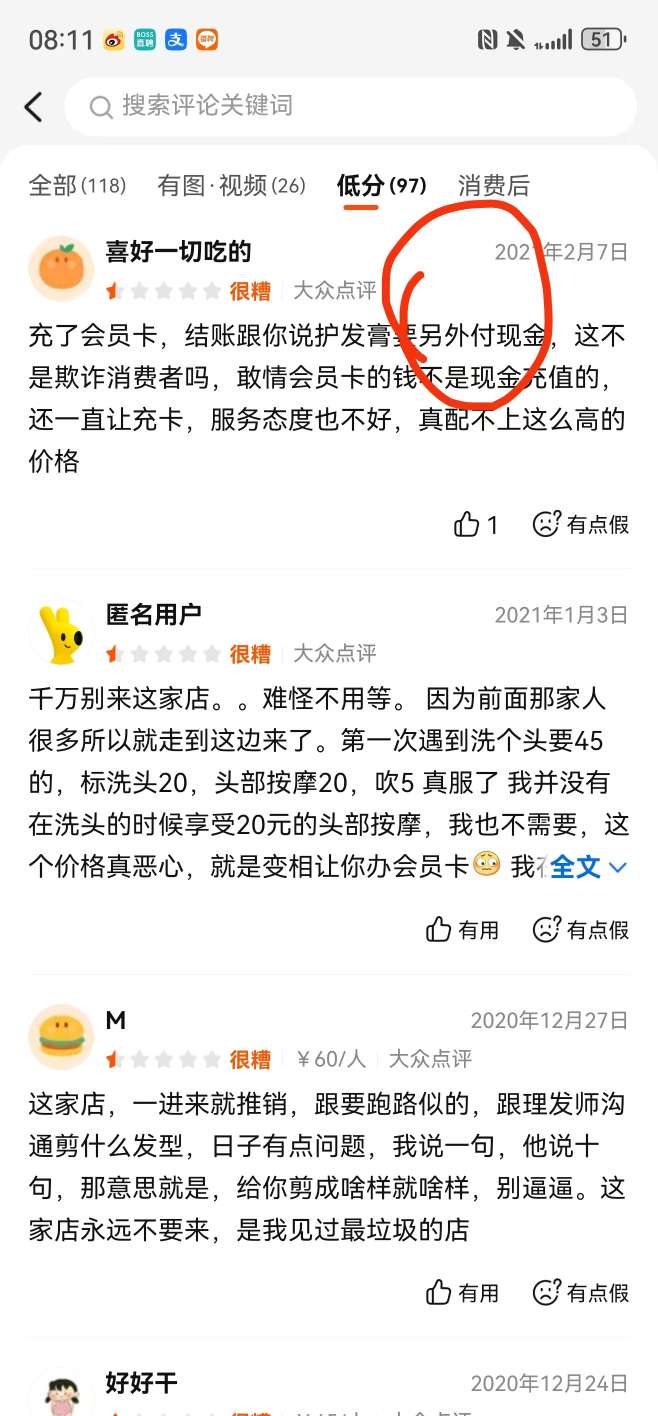Open the 有图·视频 (26) tab
This screenshot has width=658, height=1416.
click(x=231, y=185)
